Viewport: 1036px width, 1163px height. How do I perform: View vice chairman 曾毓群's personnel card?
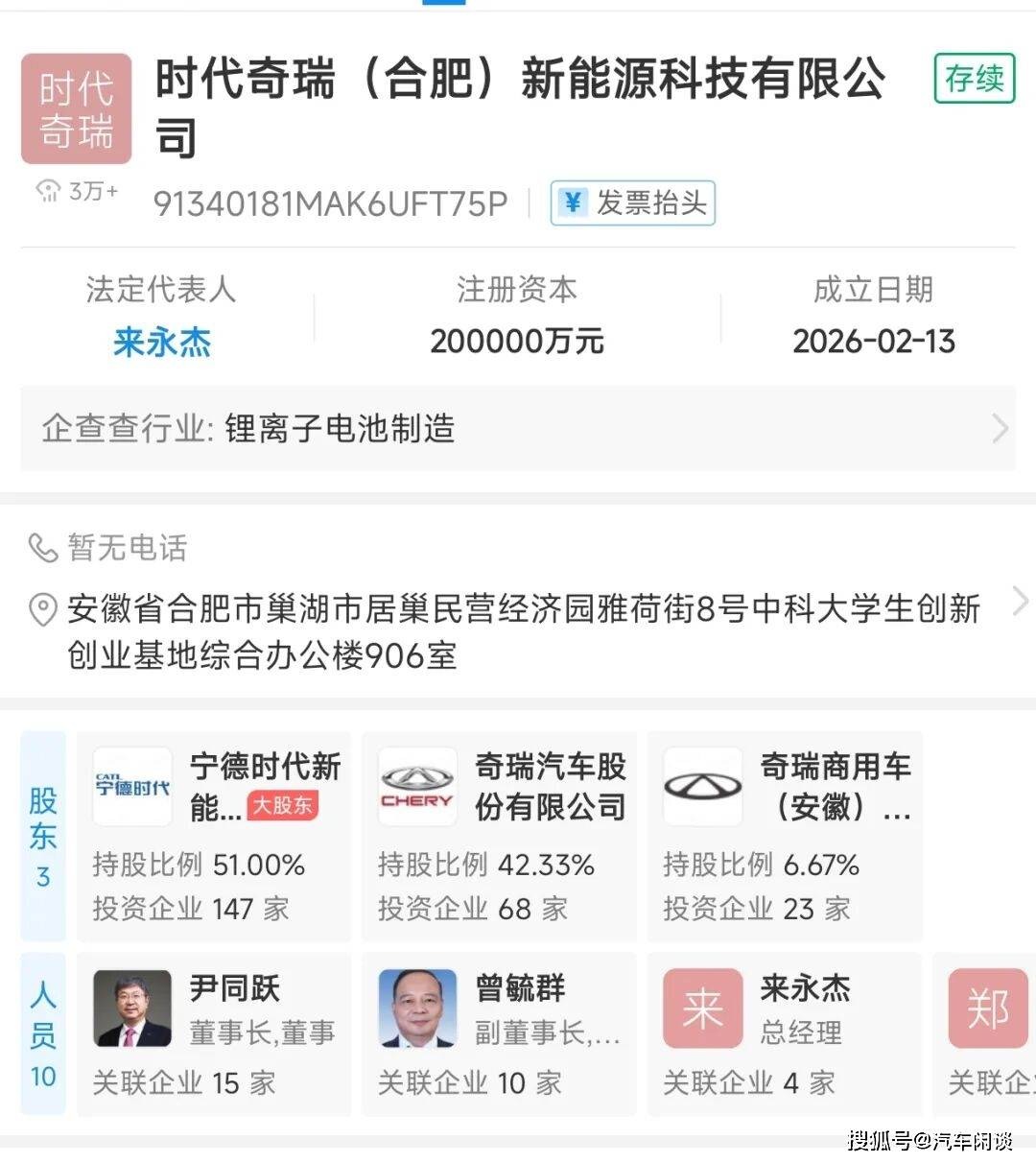(x=499, y=1033)
